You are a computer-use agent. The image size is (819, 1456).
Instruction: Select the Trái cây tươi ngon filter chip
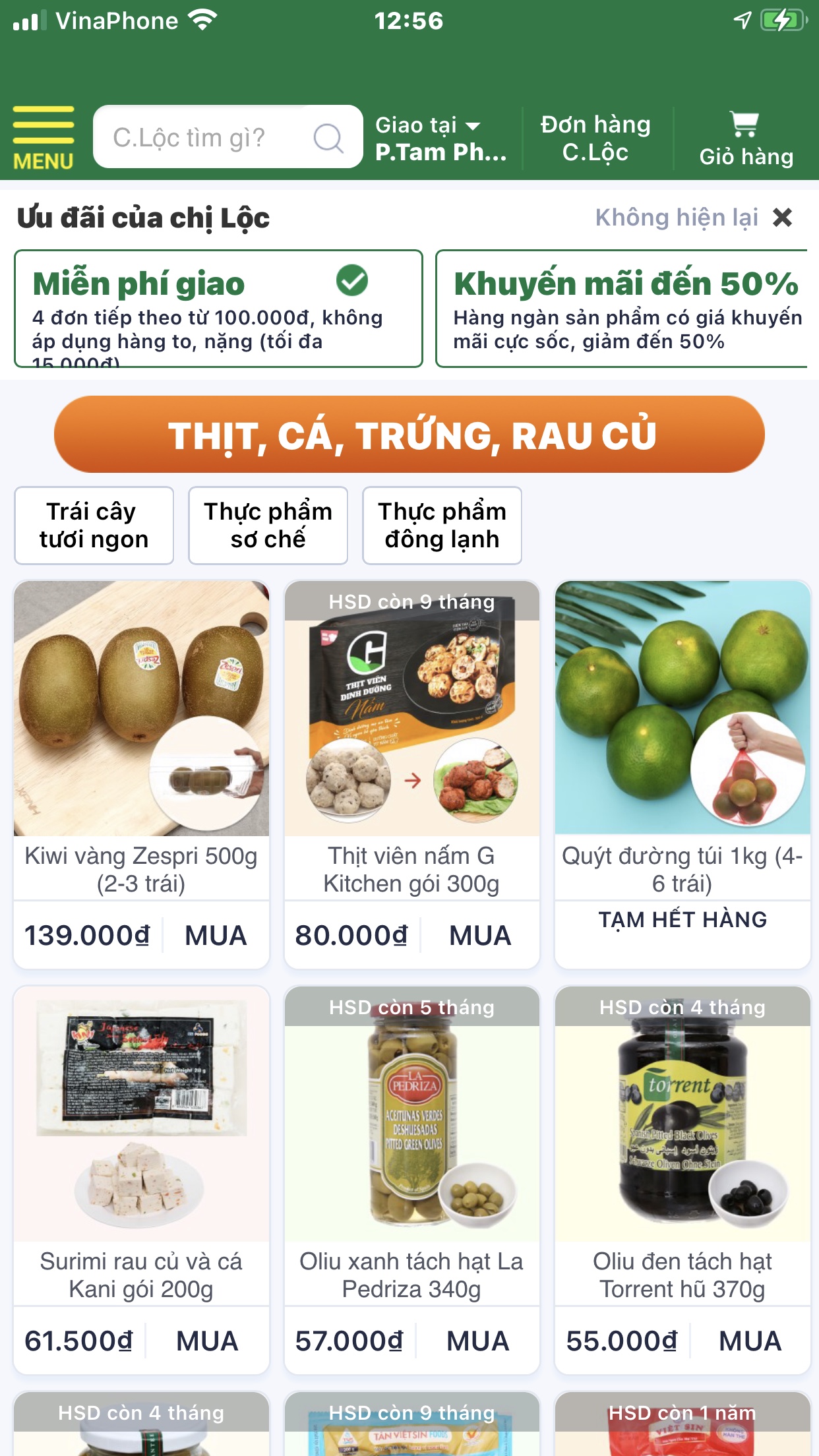click(94, 525)
